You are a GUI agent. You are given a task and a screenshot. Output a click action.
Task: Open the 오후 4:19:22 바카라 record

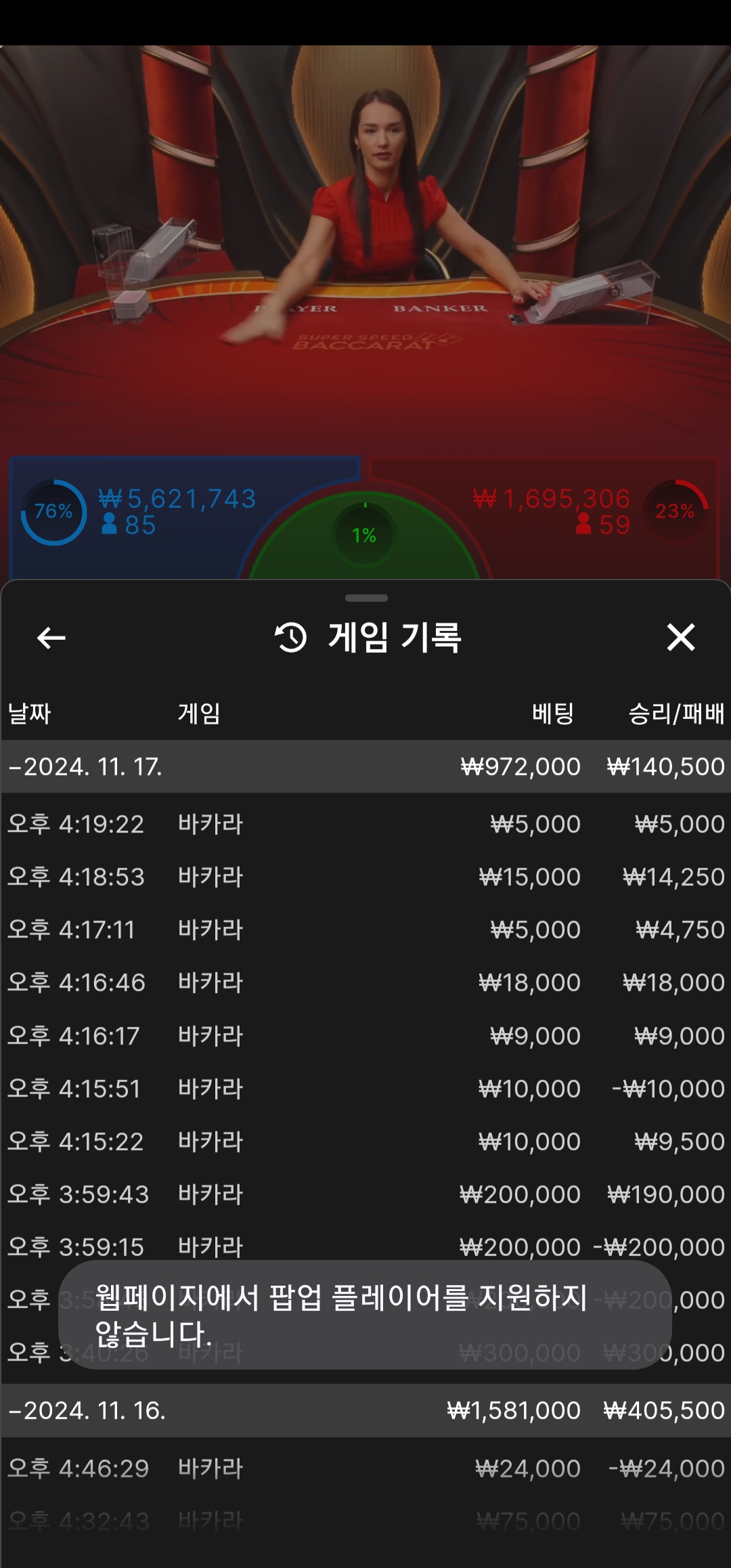(x=365, y=824)
